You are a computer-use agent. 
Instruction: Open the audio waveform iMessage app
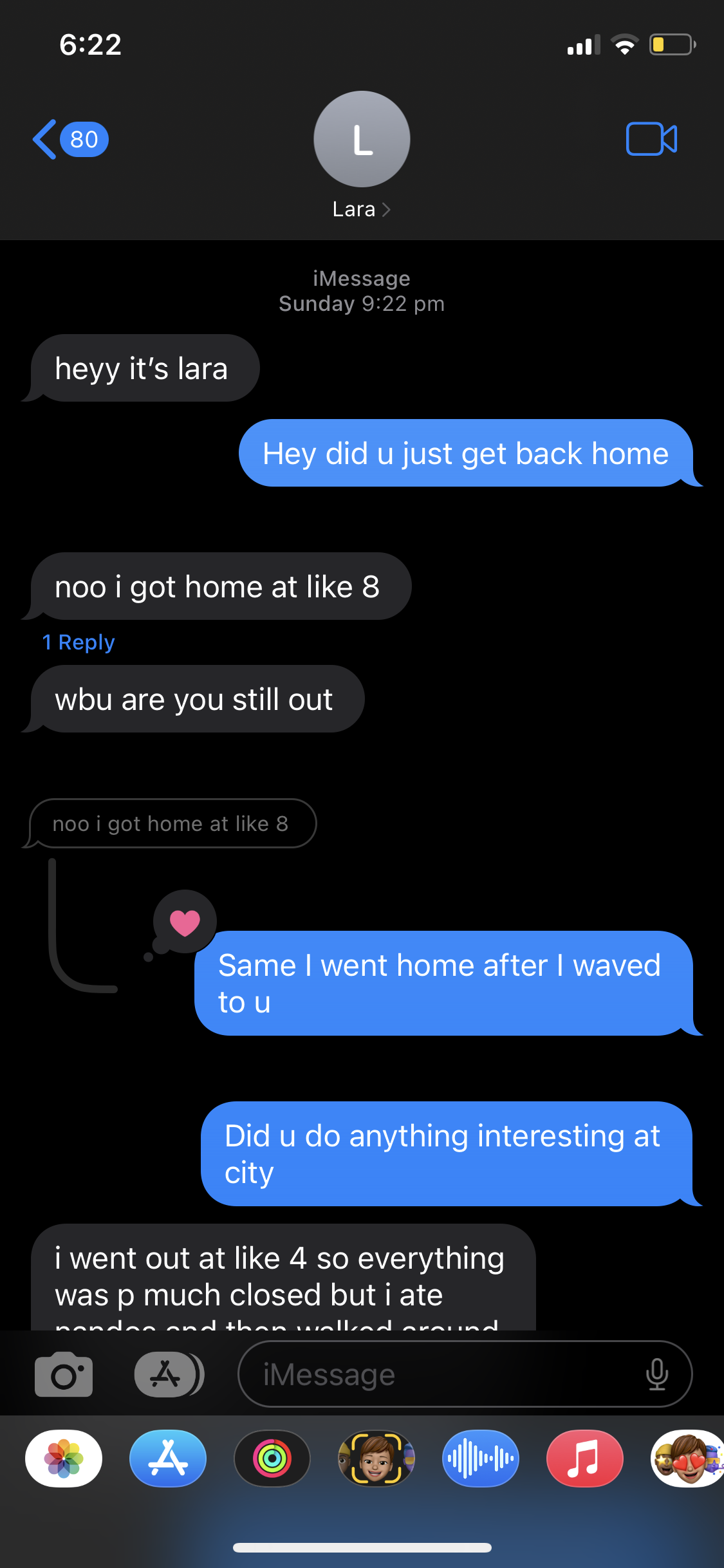[x=481, y=1459]
